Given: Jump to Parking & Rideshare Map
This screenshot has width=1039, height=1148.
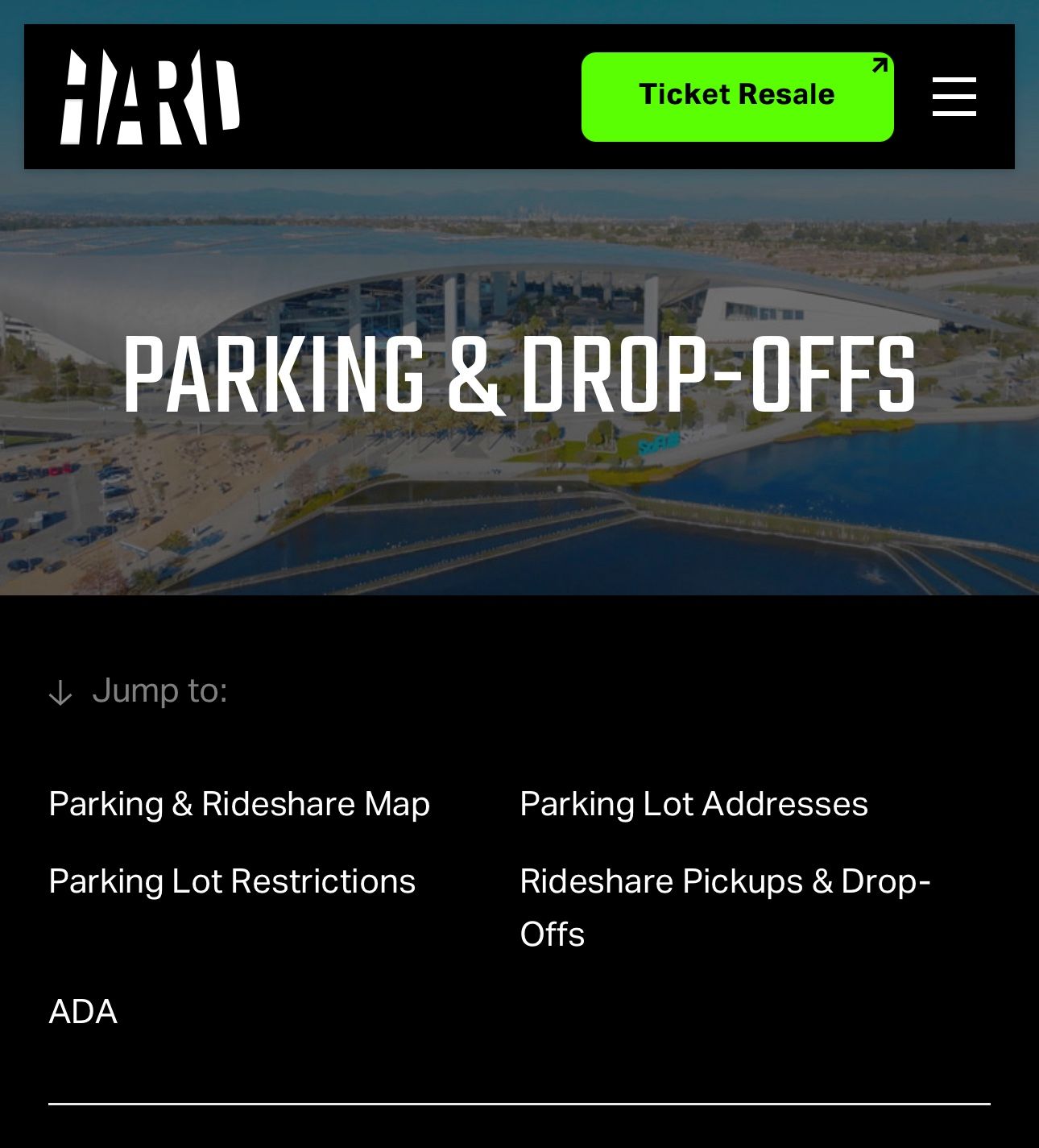Looking at the screenshot, I should pos(239,804).
